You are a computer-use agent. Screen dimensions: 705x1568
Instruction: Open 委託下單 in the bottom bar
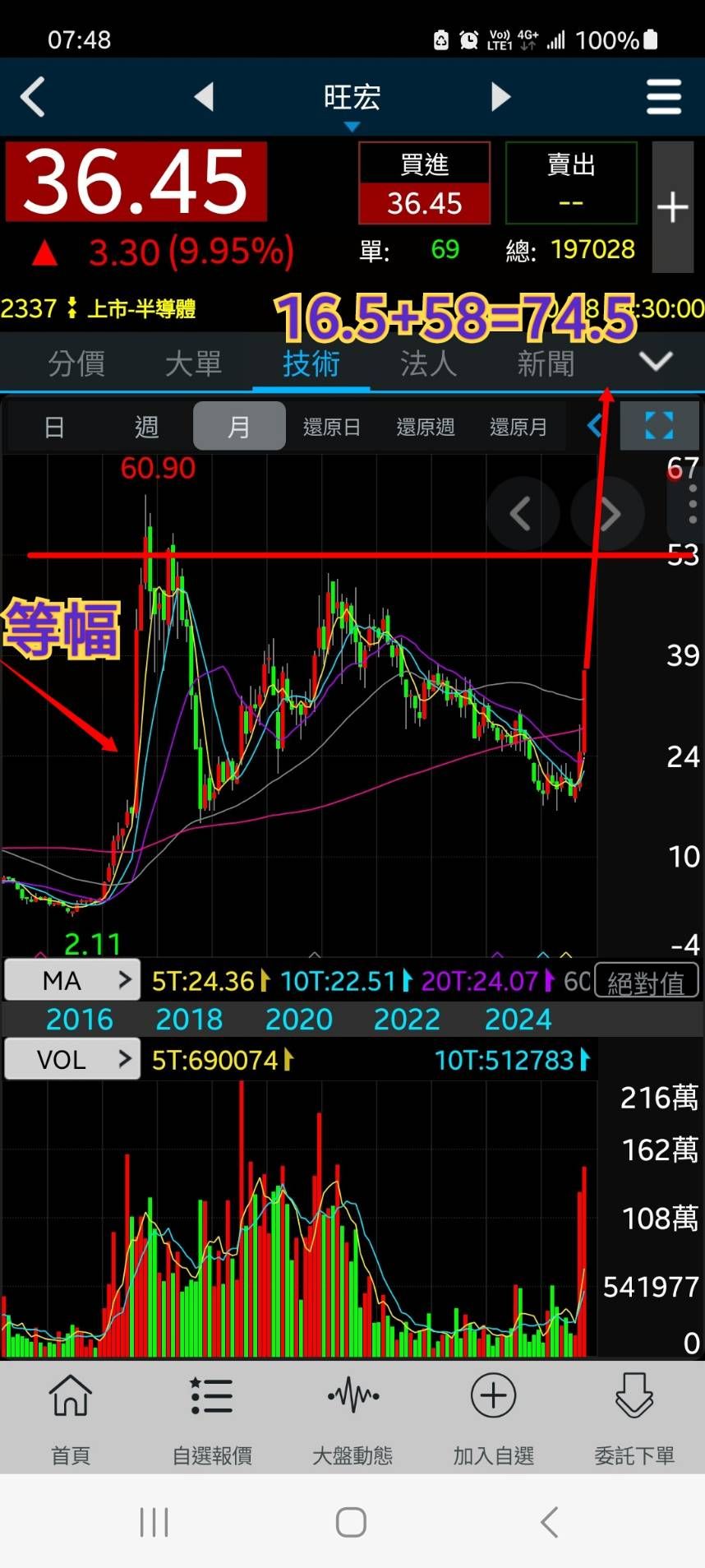[x=634, y=1418]
